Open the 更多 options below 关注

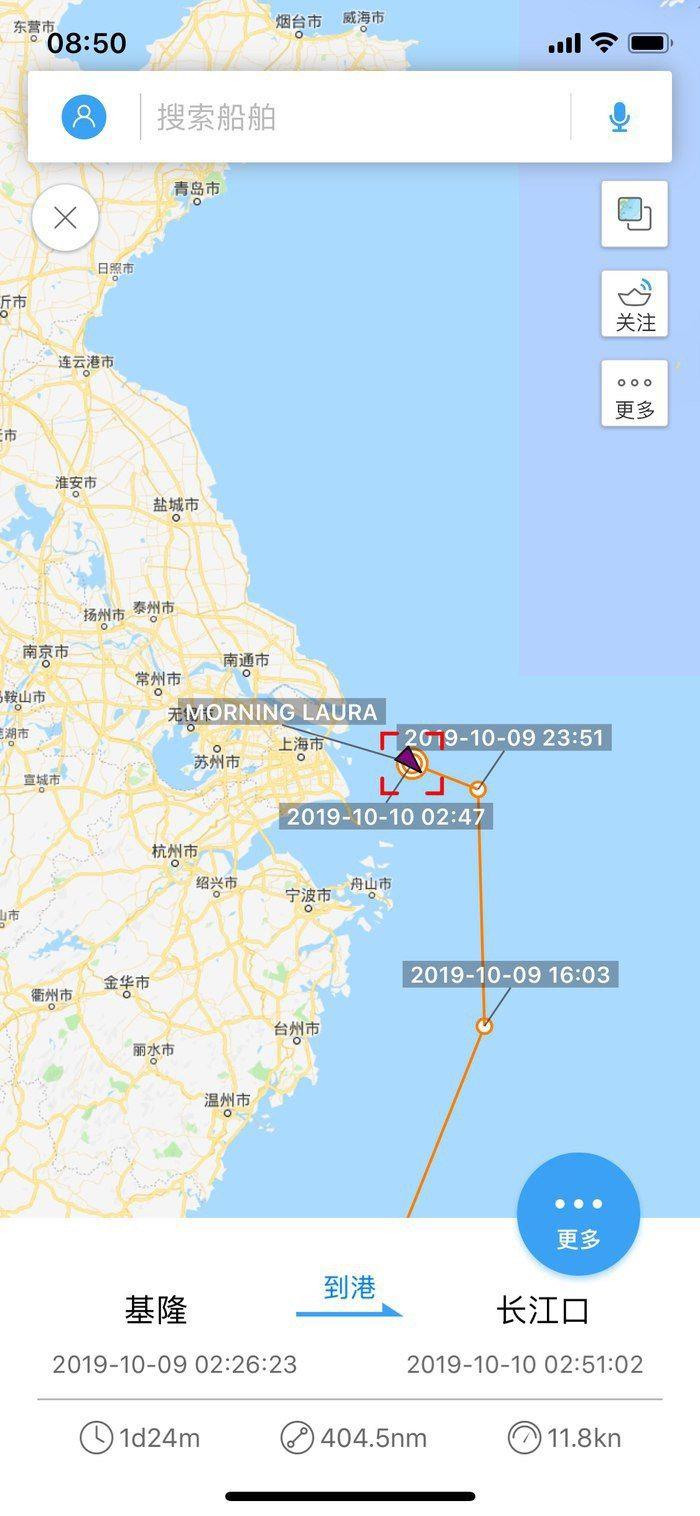(634, 394)
